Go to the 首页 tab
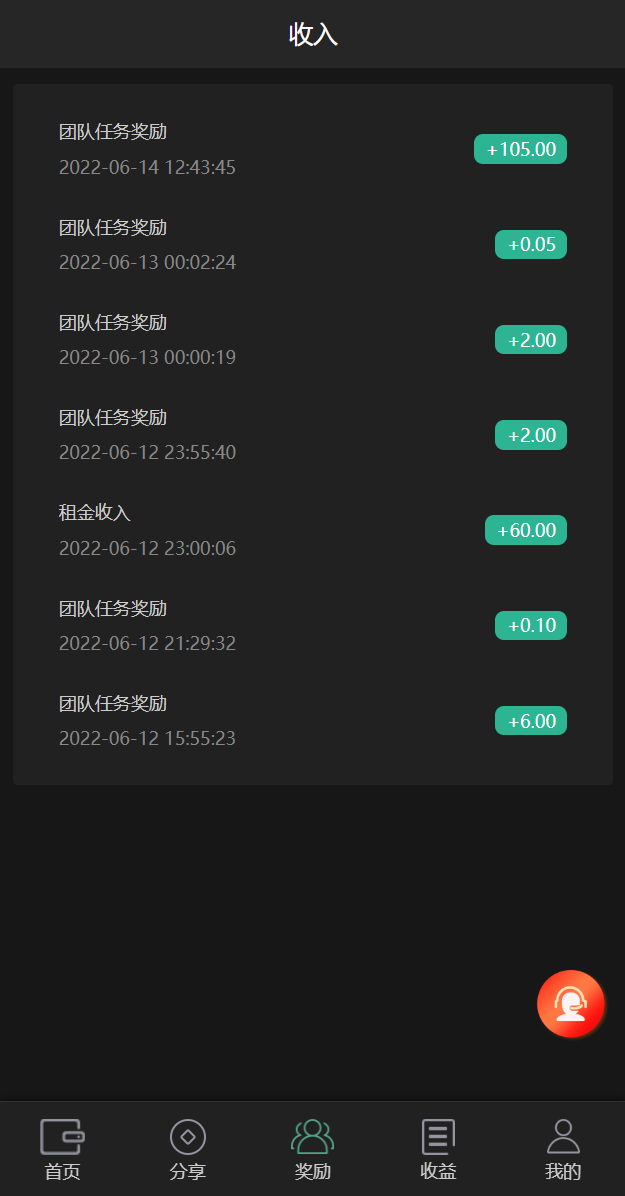The image size is (625, 1196). pos(62,1149)
